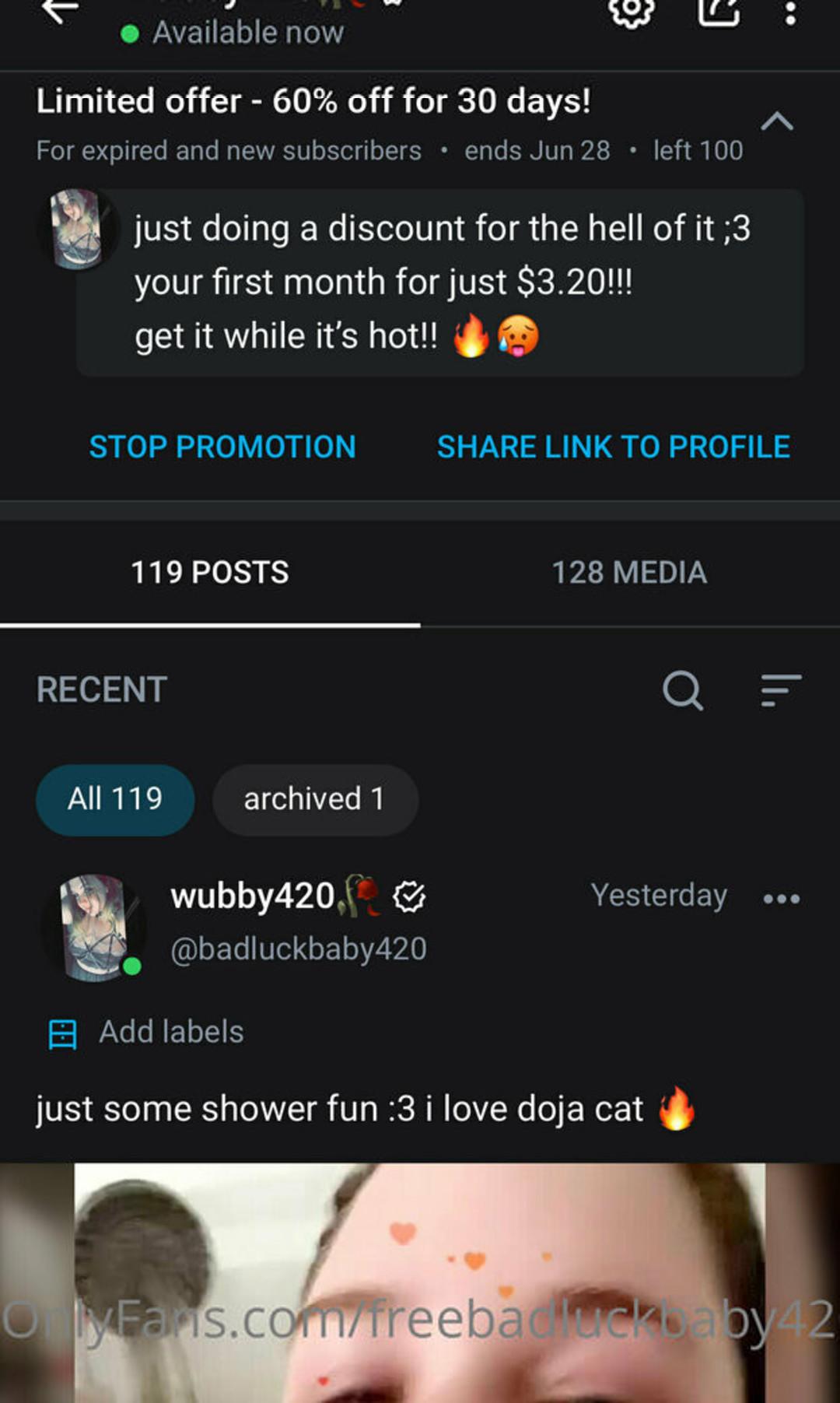This screenshot has width=840, height=1403.
Task: Open the shower fun post media
Action: click(x=420, y=1282)
